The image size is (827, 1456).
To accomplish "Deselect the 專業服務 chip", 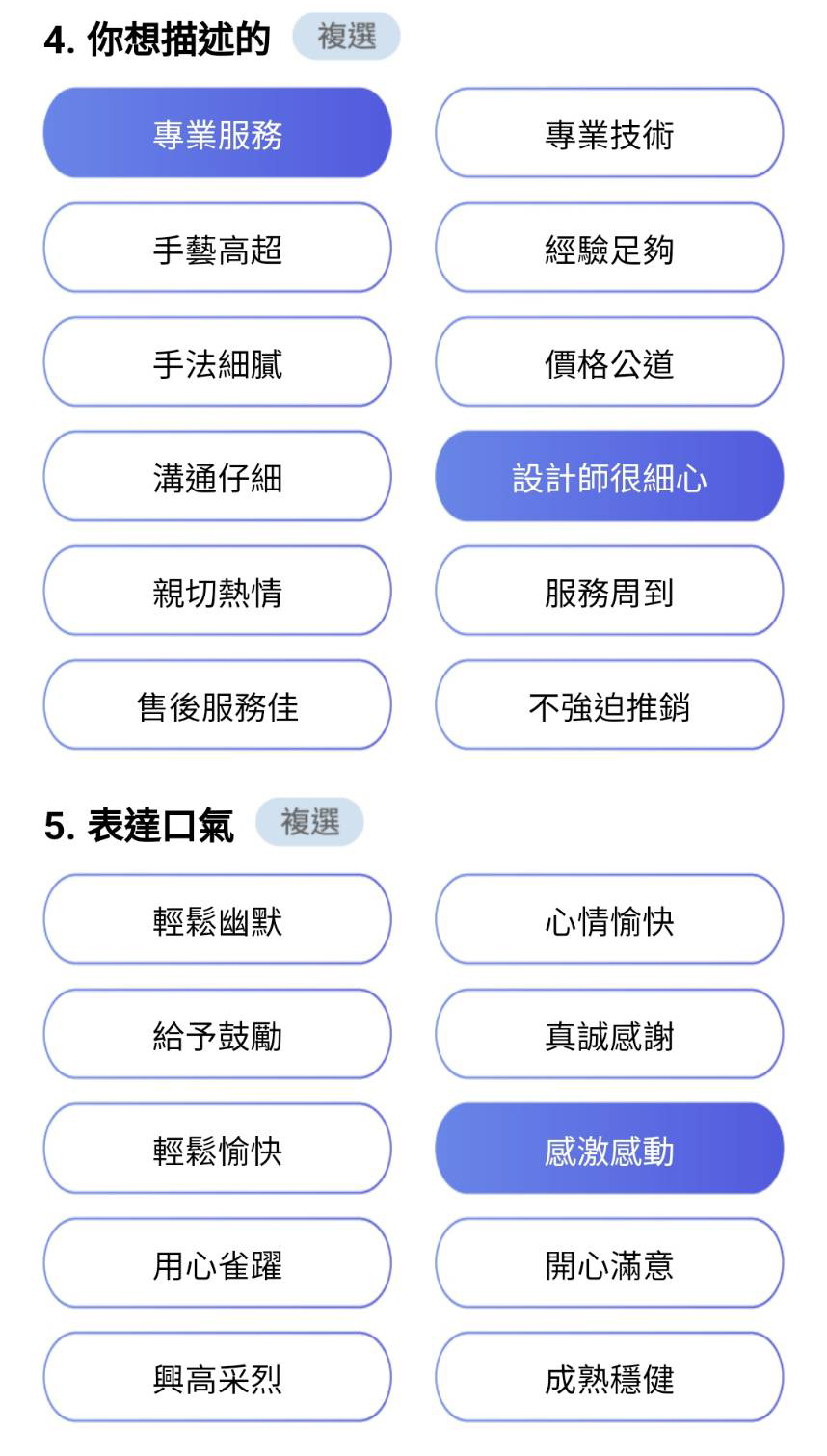I will (x=217, y=133).
